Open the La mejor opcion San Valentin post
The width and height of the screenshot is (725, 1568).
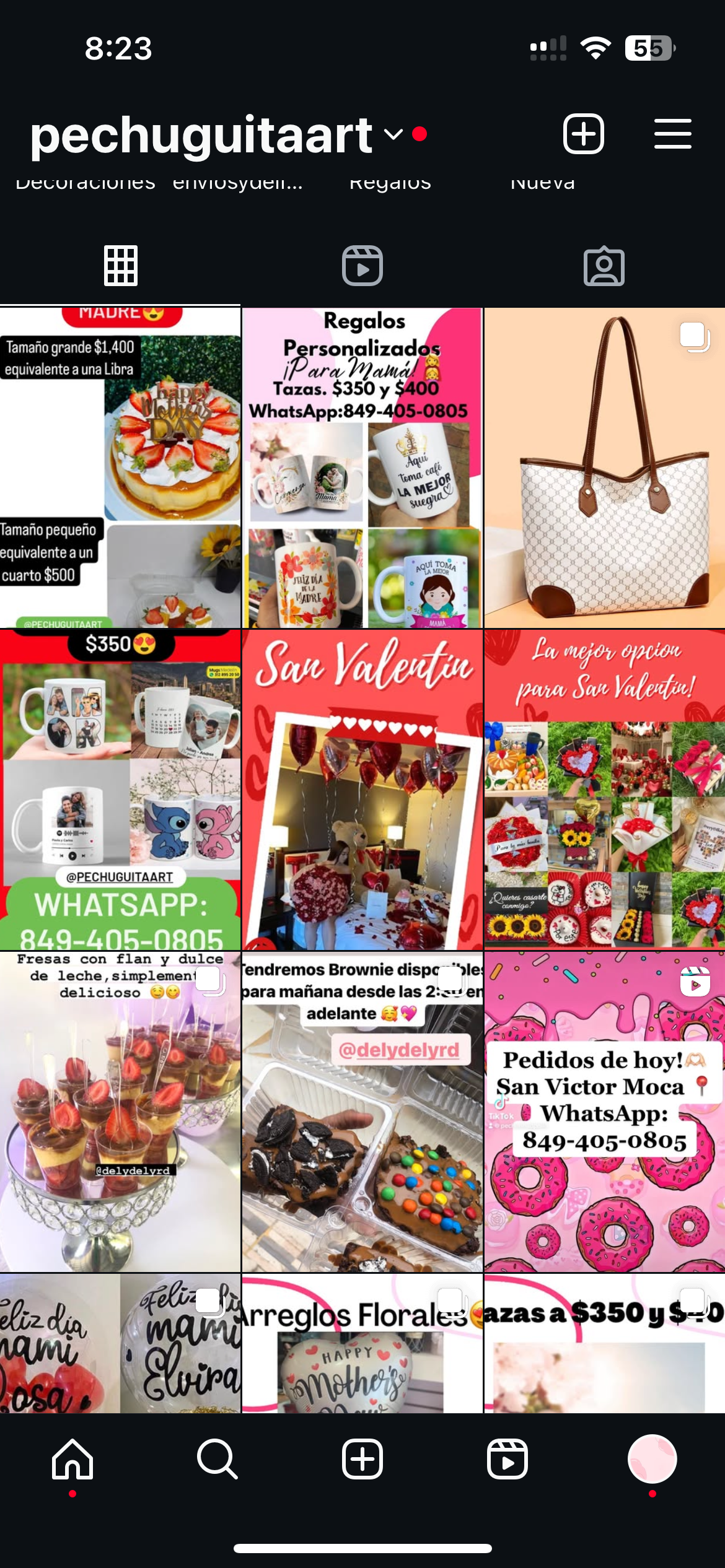coord(604,790)
